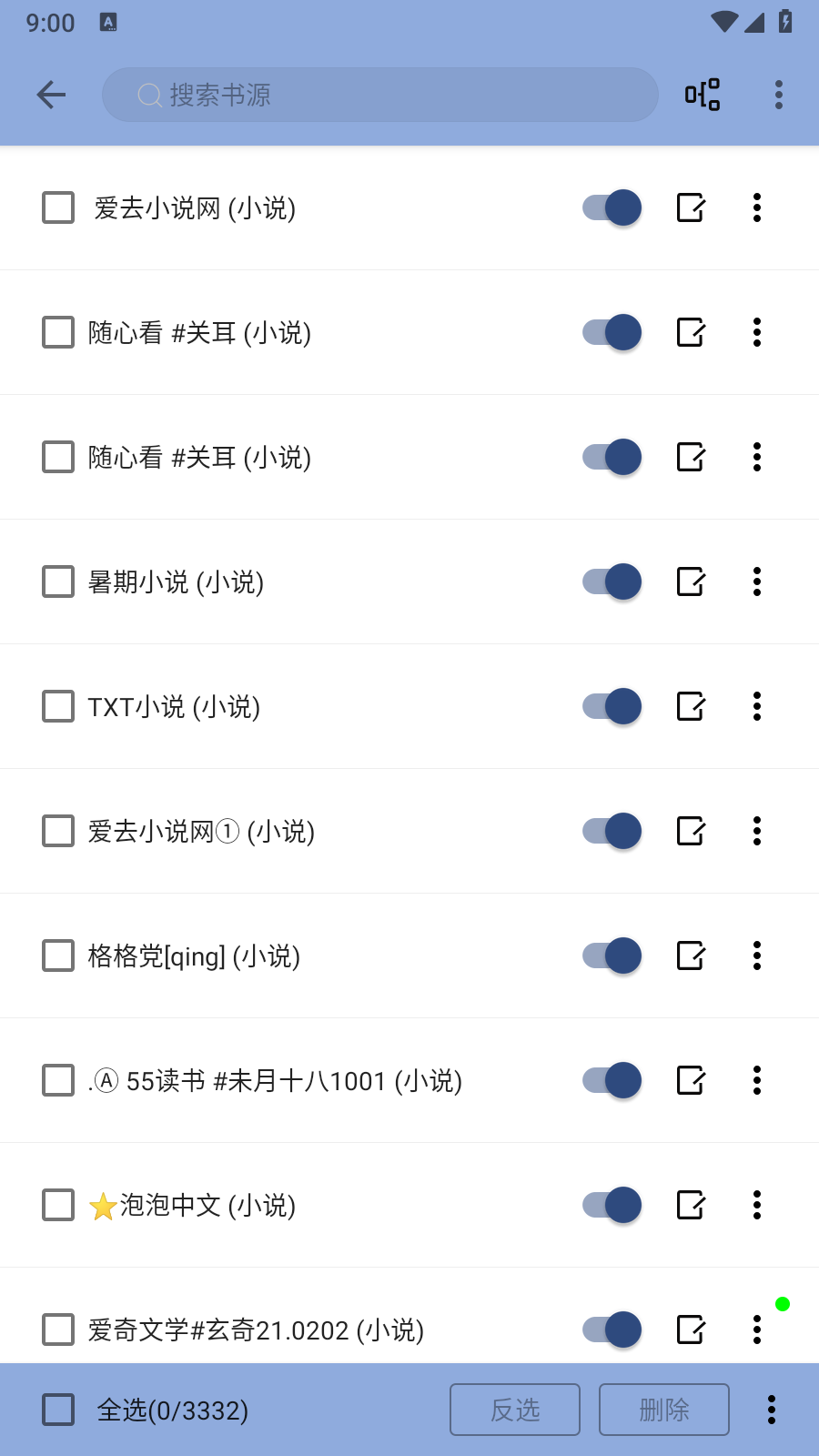Edit the 爱去小说网① source

tap(691, 831)
